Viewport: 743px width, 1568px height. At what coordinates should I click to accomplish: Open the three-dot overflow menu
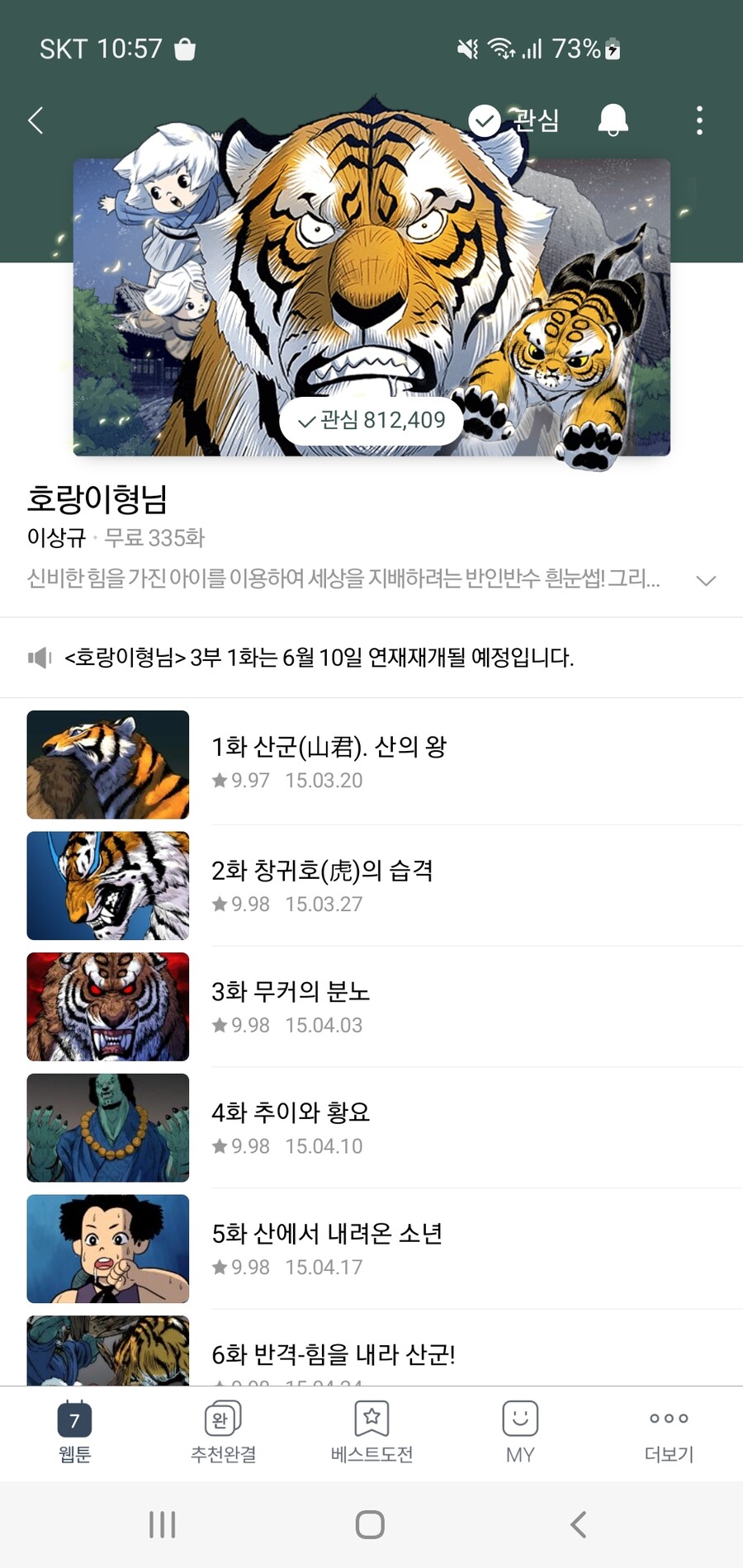pyautogui.click(x=699, y=120)
